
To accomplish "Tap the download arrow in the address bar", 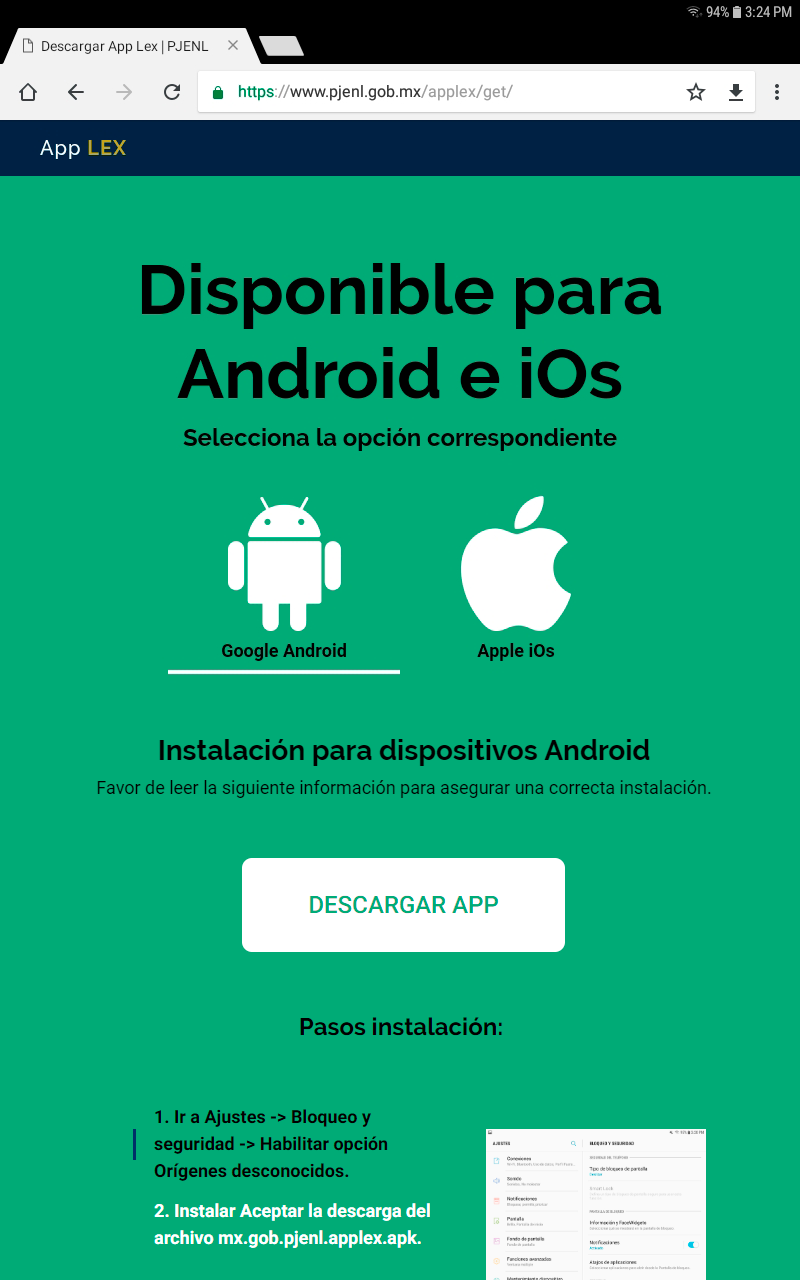I will [x=736, y=92].
